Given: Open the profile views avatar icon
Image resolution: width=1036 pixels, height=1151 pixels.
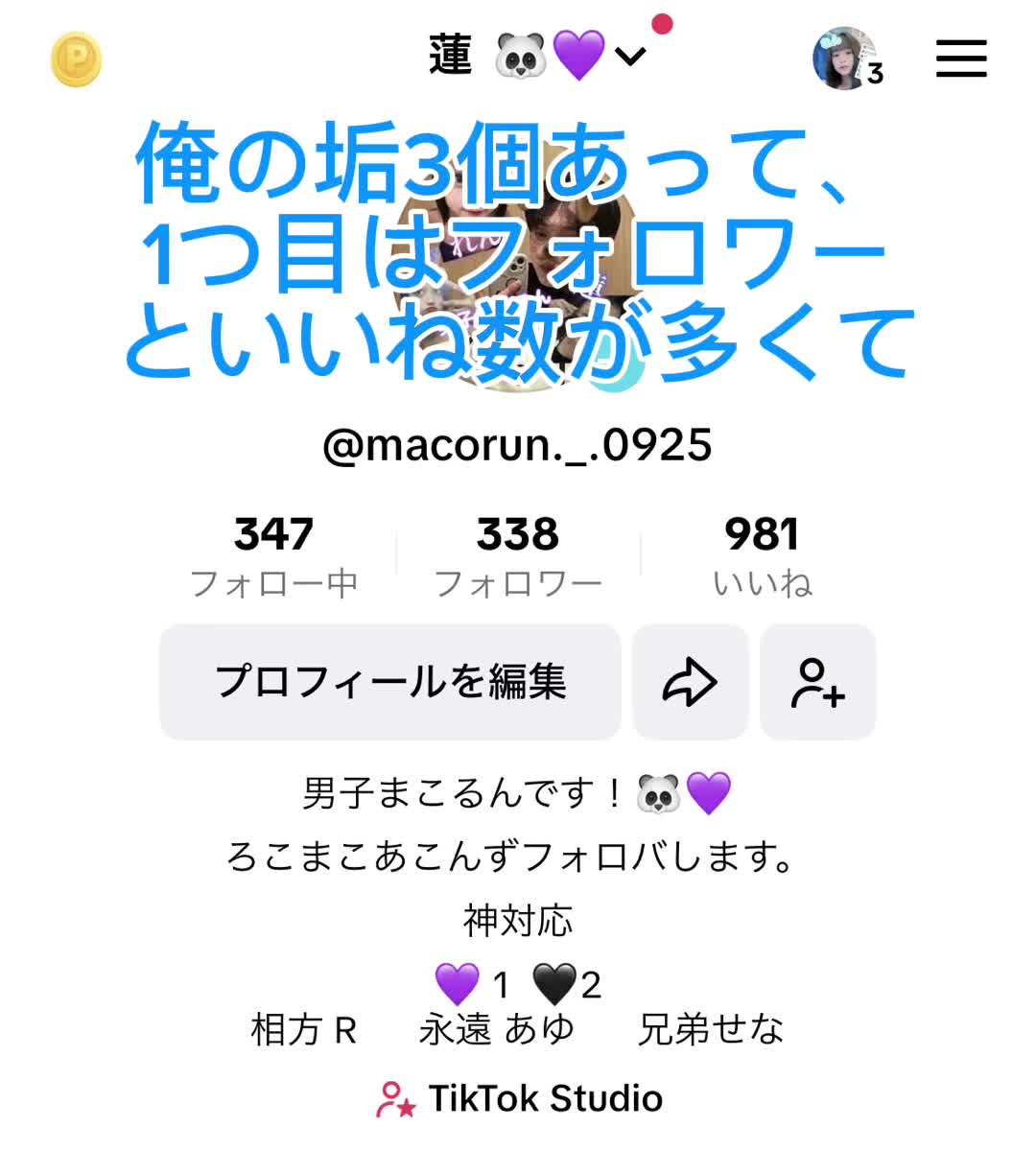Looking at the screenshot, I should click(x=845, y=59).
